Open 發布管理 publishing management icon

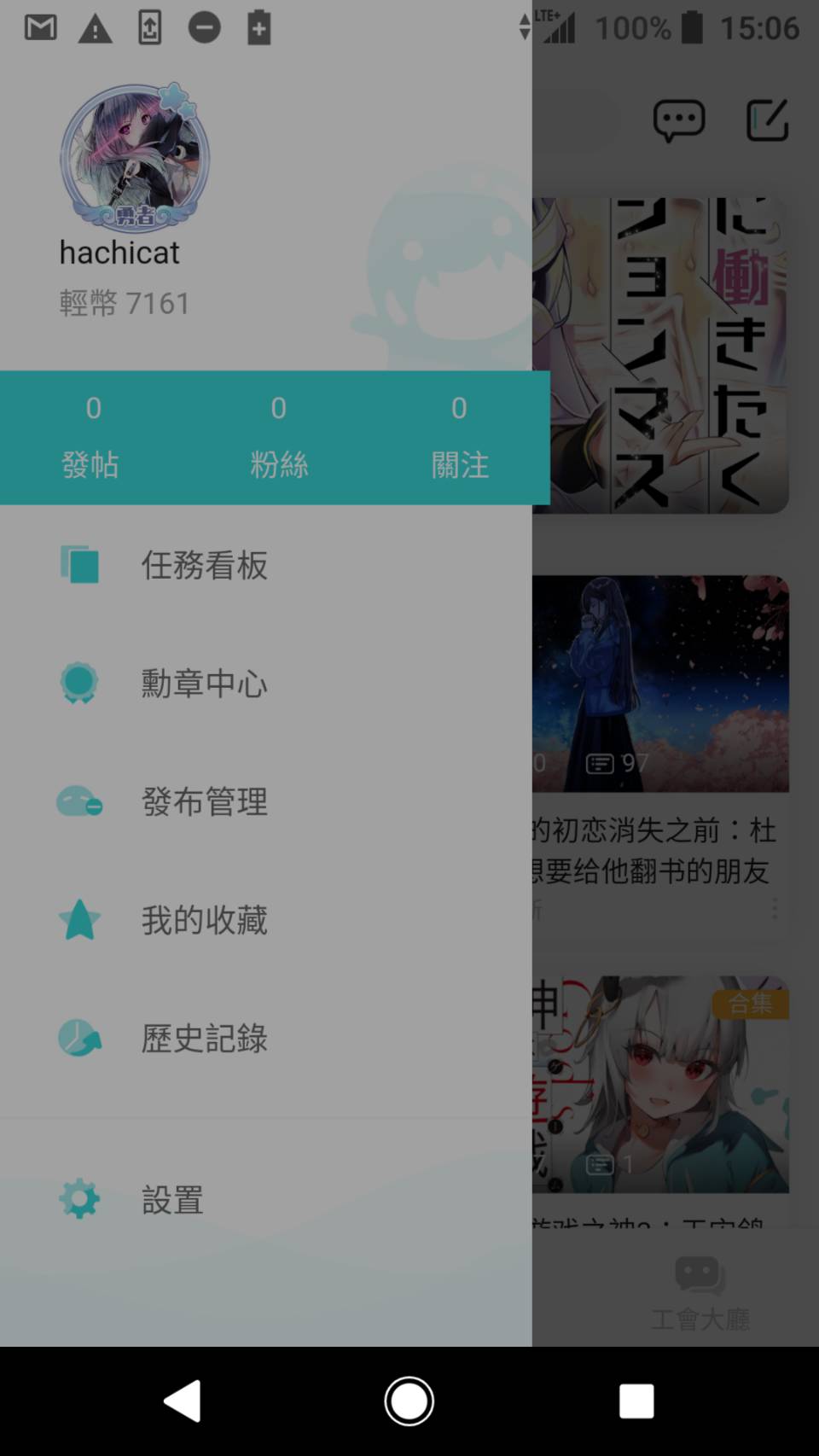(x=79, y=801)
